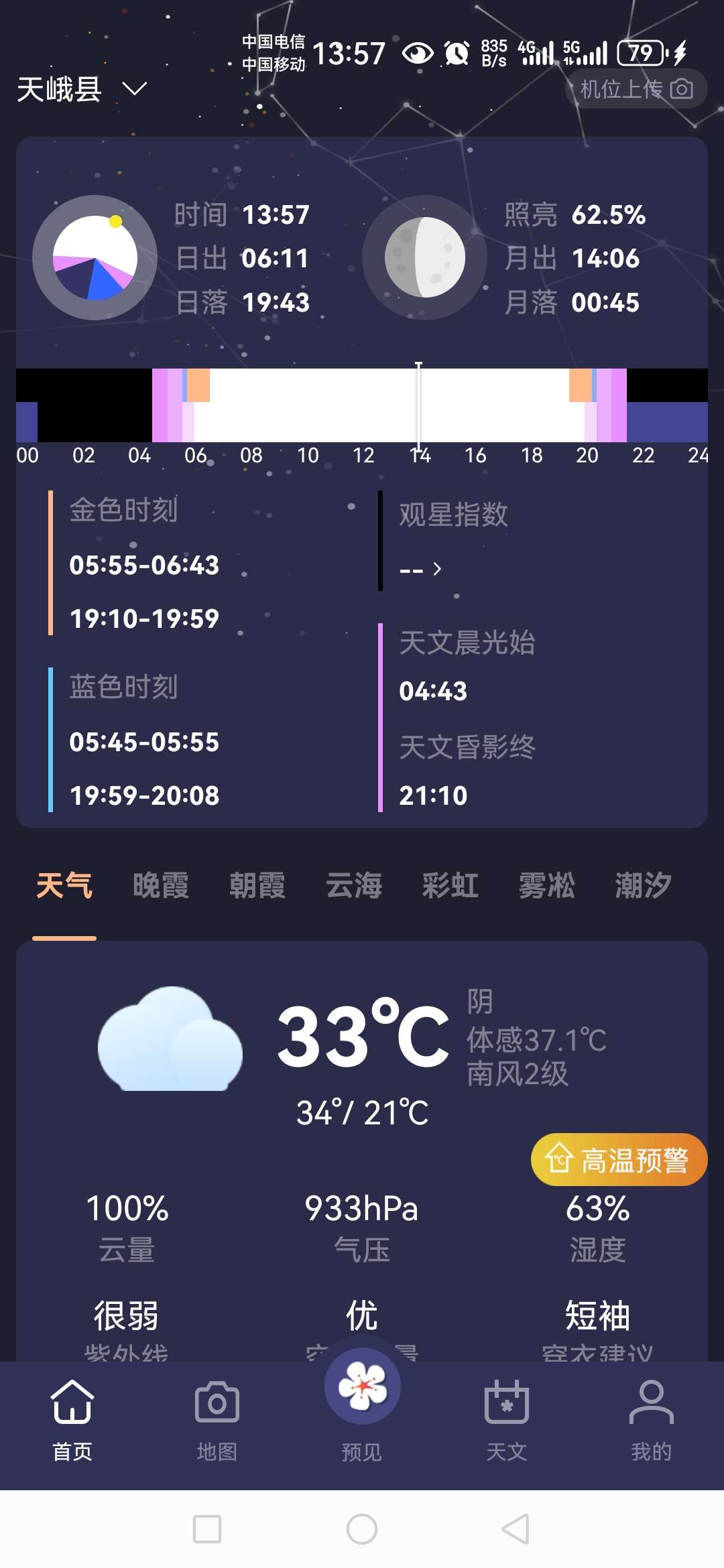Open the 观星指数 stargazing index details
724x1568 pixels.
click(421, 569)
